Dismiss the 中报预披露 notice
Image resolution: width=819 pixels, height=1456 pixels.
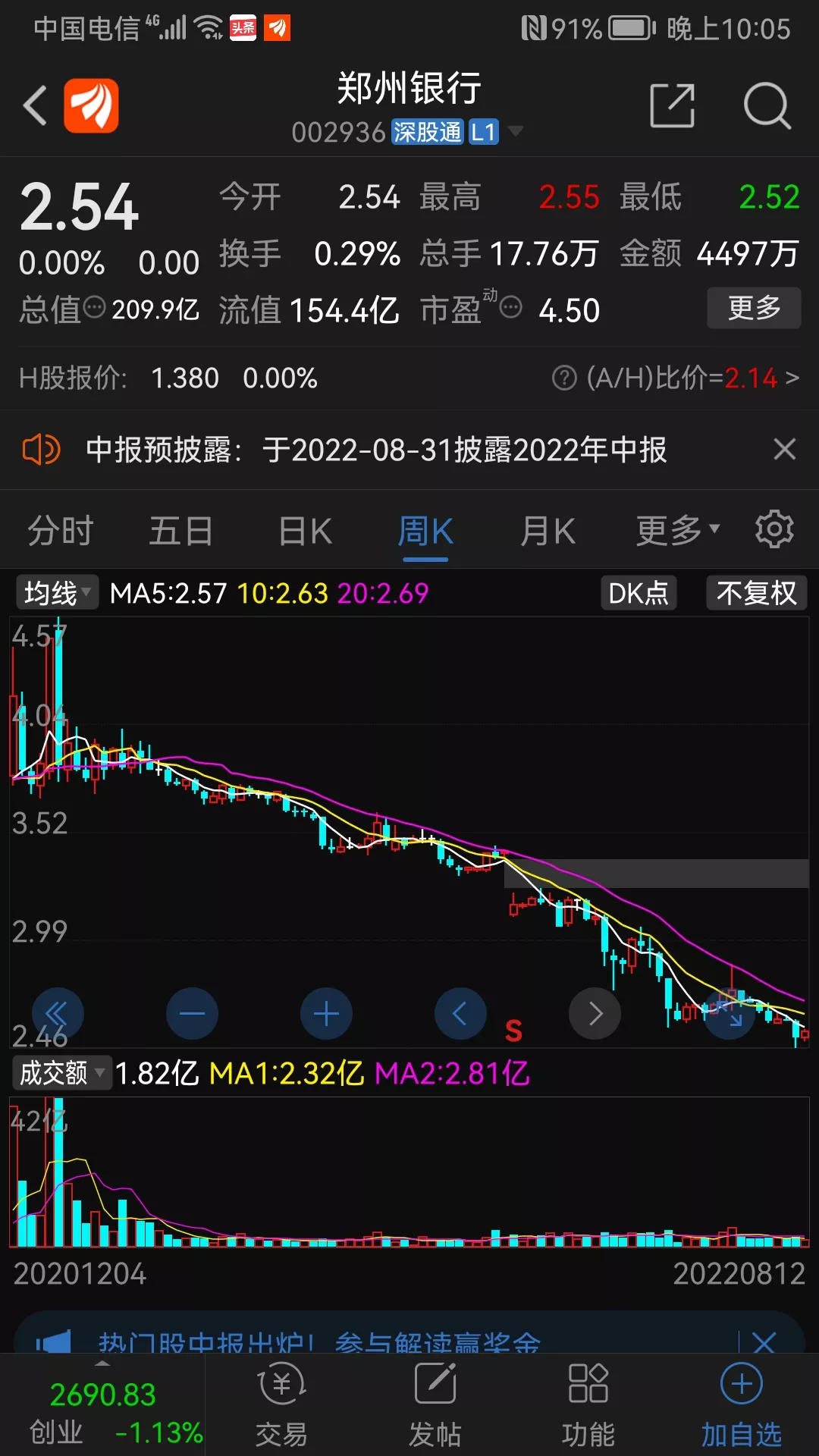click(x=785, y=450)
